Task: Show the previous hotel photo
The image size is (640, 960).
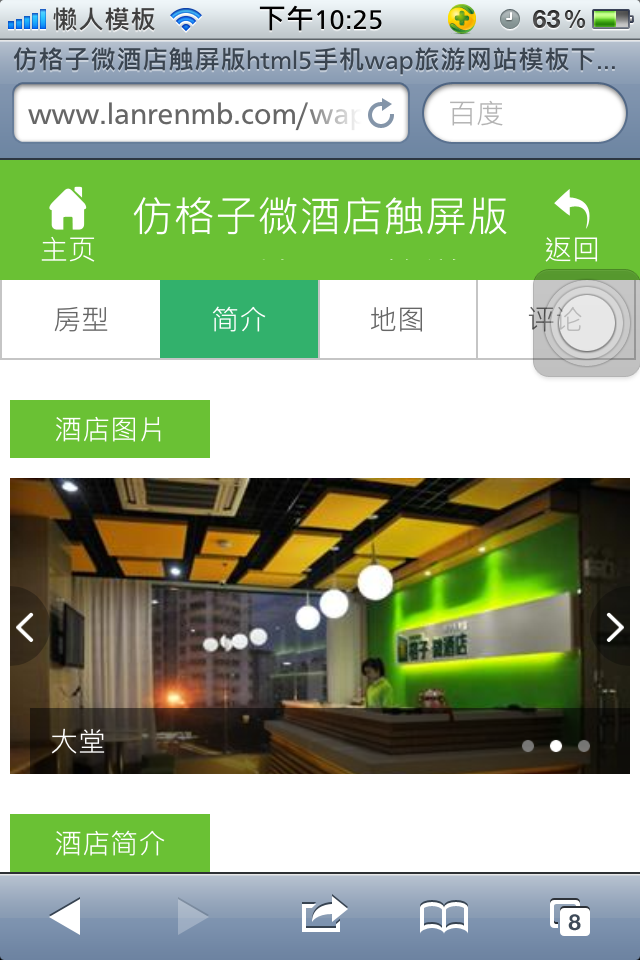Action: tap(26, 627)
